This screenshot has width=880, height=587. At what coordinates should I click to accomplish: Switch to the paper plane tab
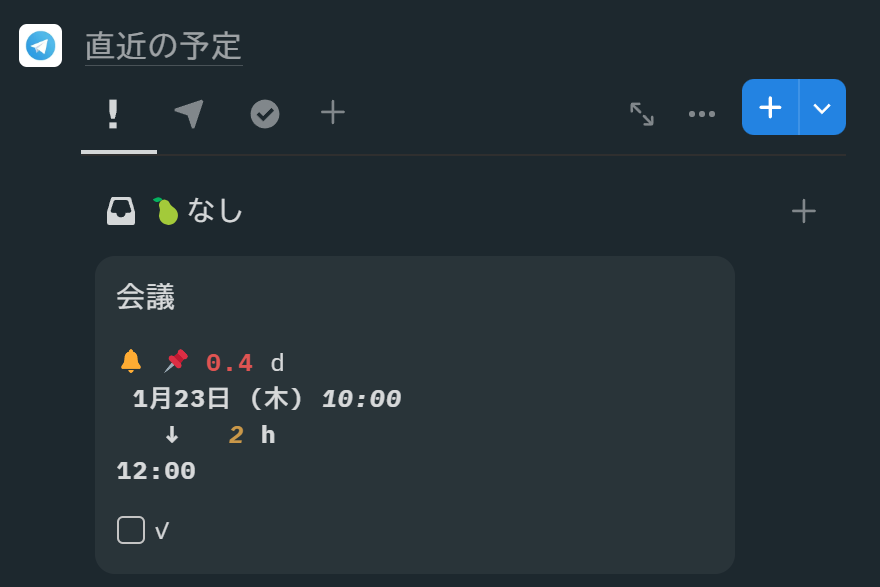coord(189,114)
